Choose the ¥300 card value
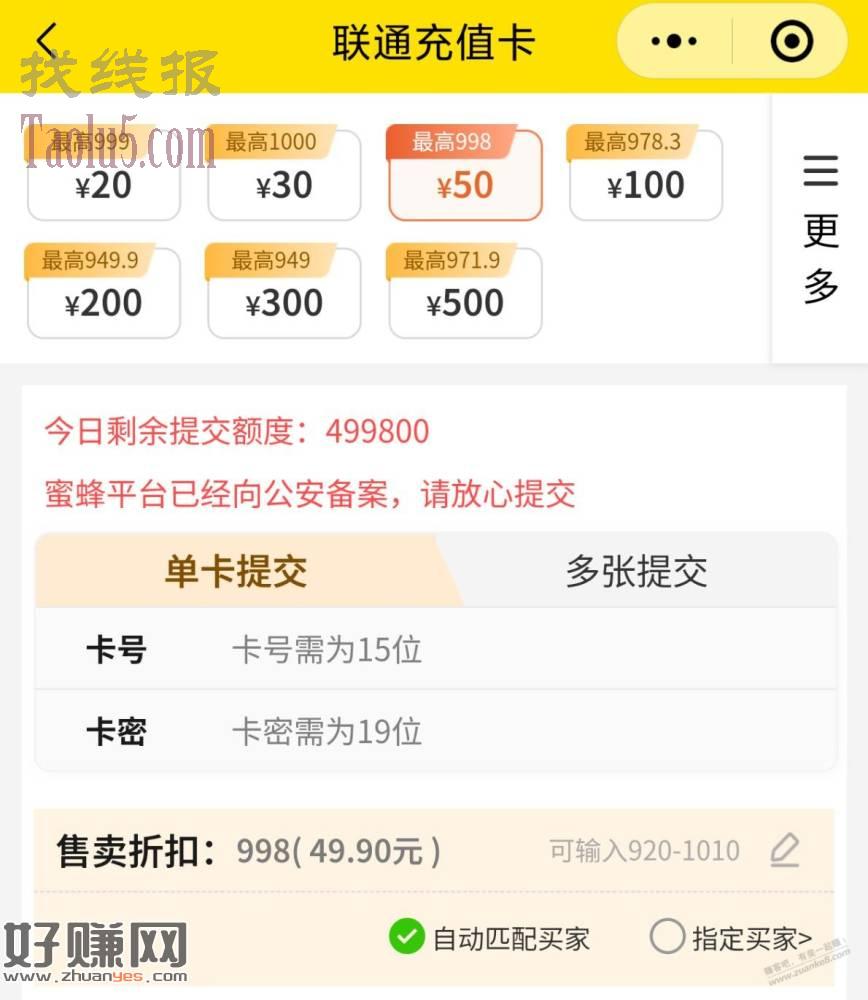This screenshot has width=868, height=1000. point(284,293)
